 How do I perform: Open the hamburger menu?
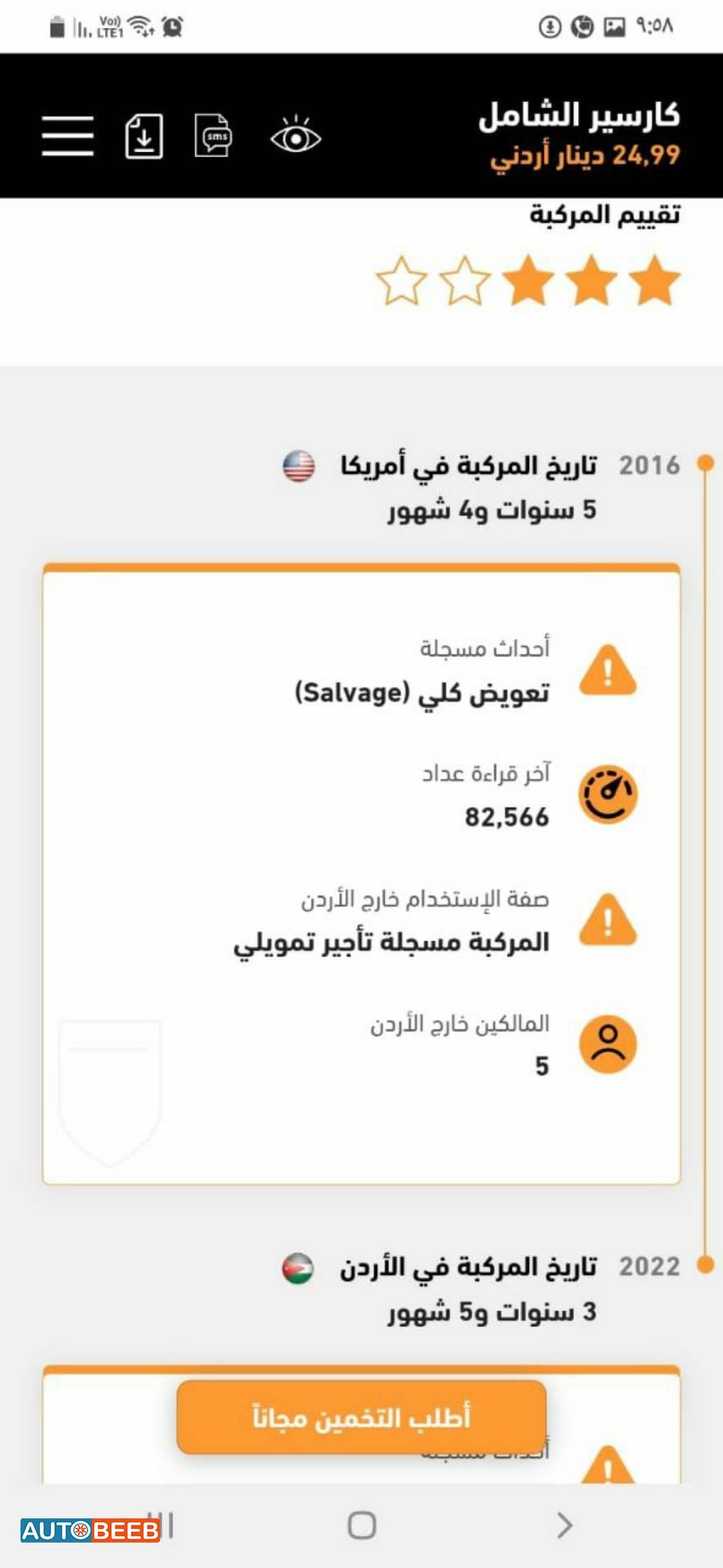tap(68, 136)
